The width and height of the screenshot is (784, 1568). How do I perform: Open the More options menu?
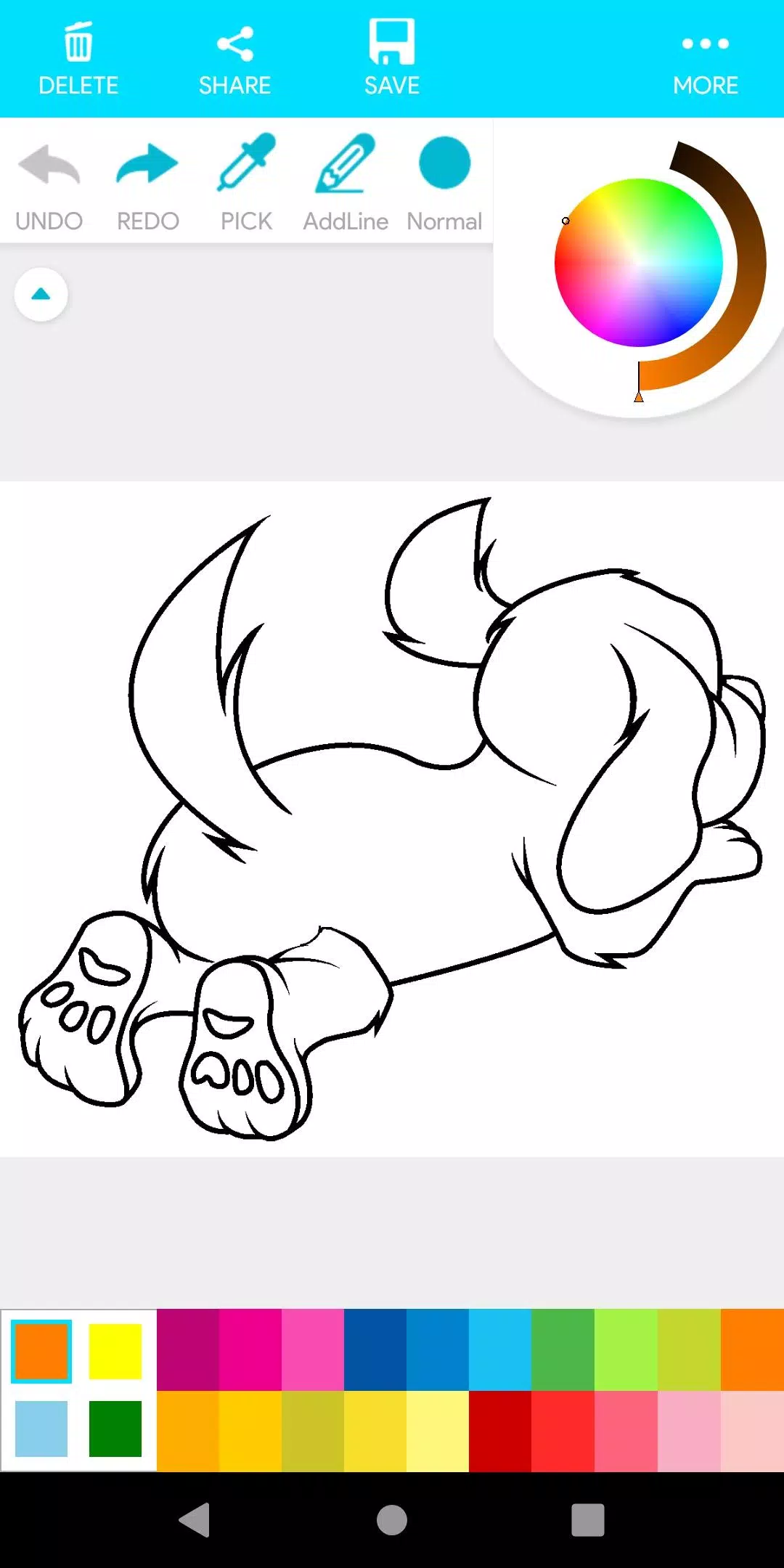click(x=705, y=60)
